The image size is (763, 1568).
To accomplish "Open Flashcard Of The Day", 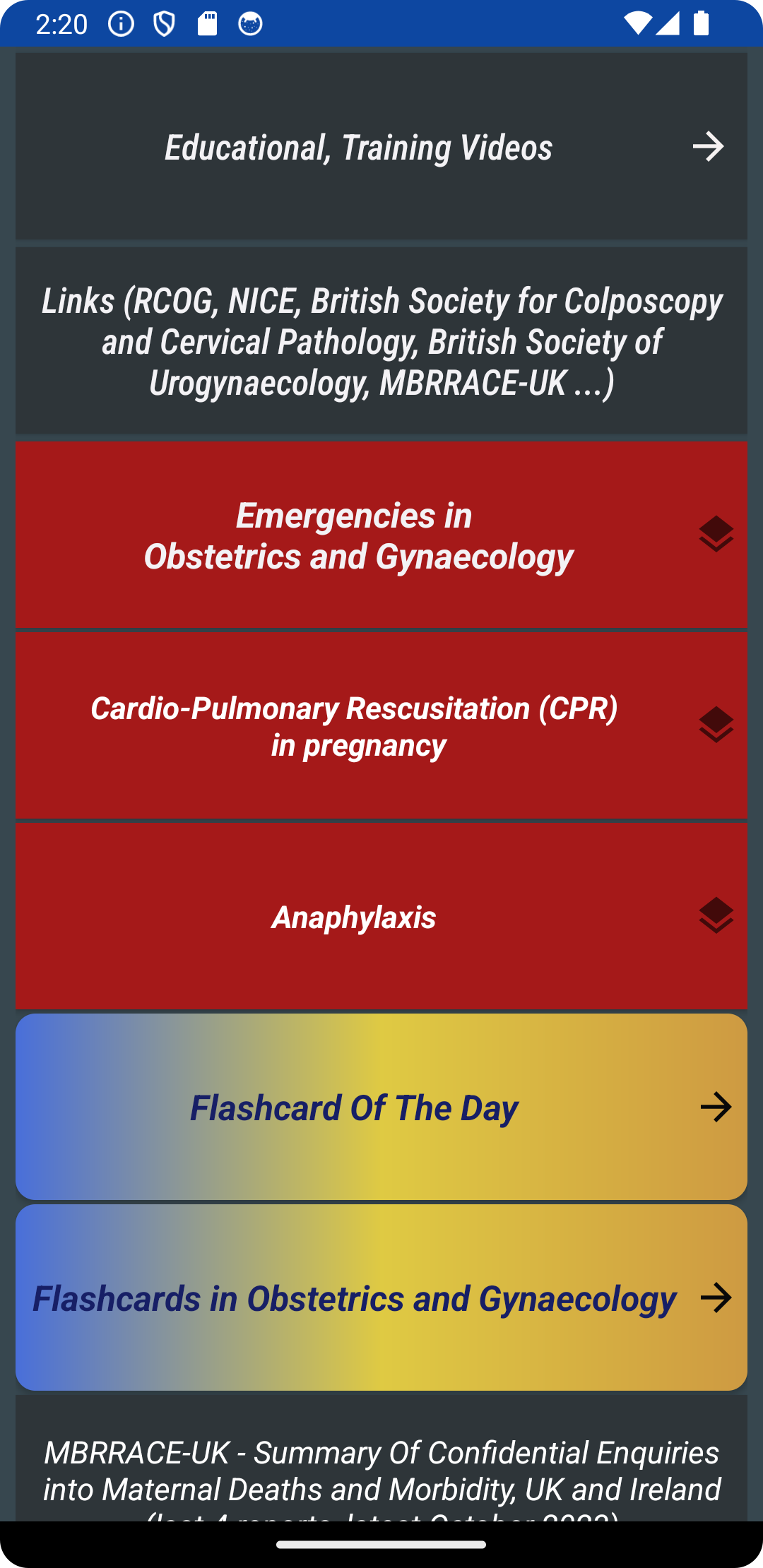I will click(381, 1107).
